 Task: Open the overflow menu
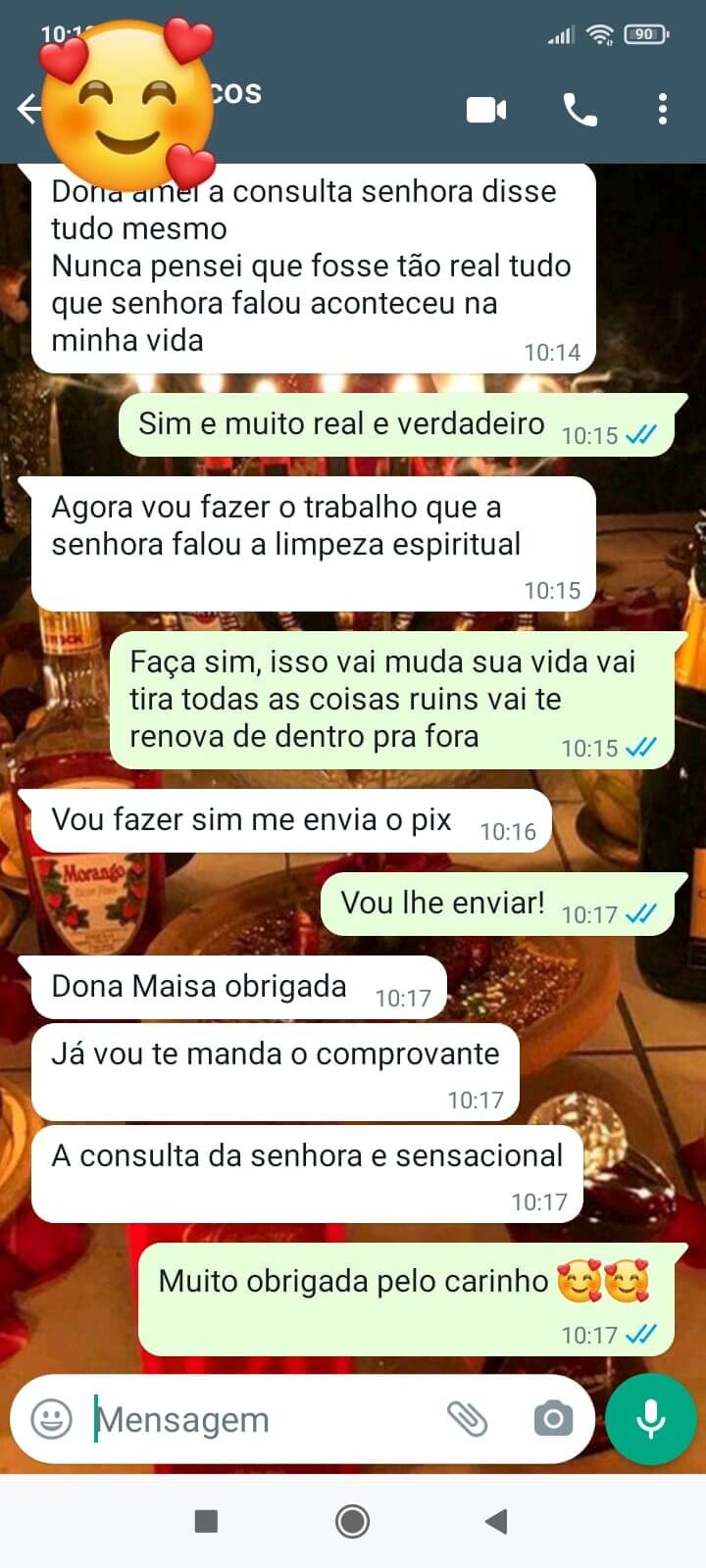663,109
